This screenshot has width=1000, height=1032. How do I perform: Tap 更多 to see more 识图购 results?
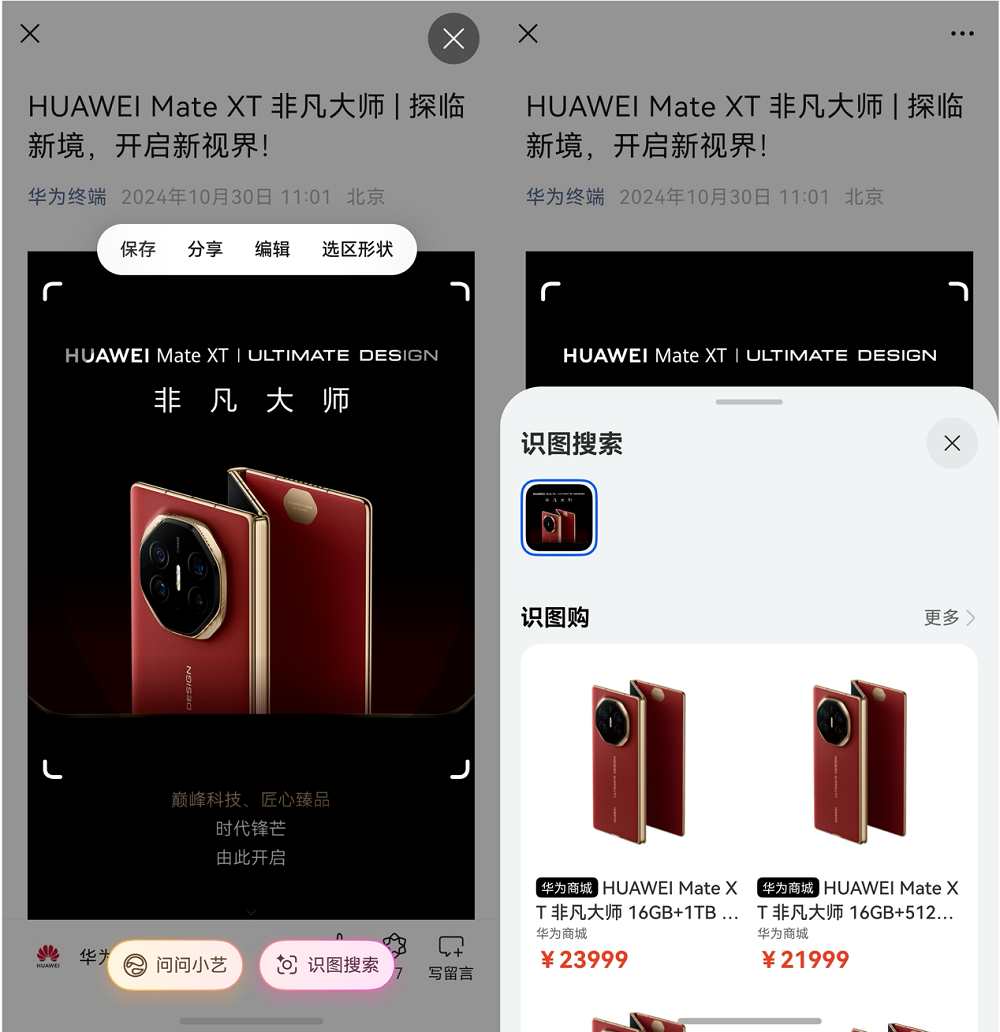tap(948, 617)
